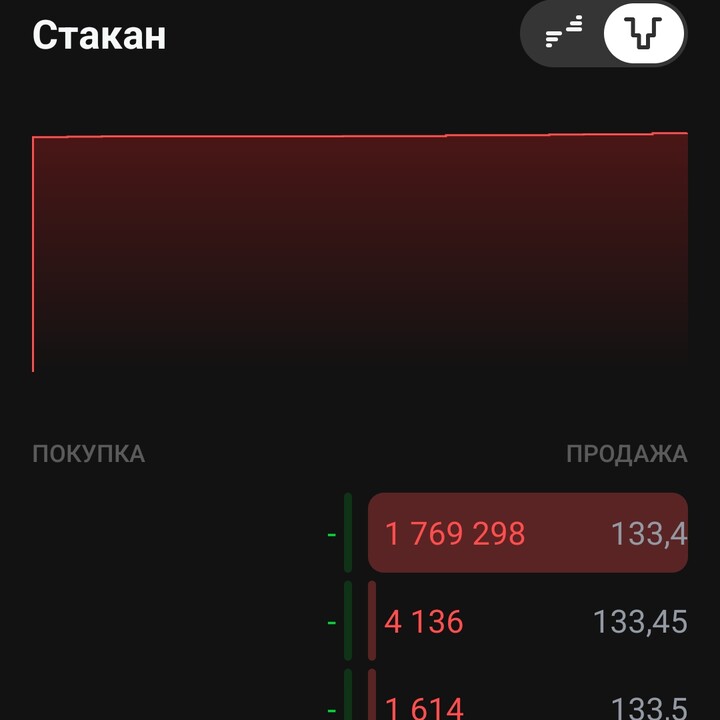
Task: Select the 133,4 sell order with 1 769 298
Action: point(527,533)
